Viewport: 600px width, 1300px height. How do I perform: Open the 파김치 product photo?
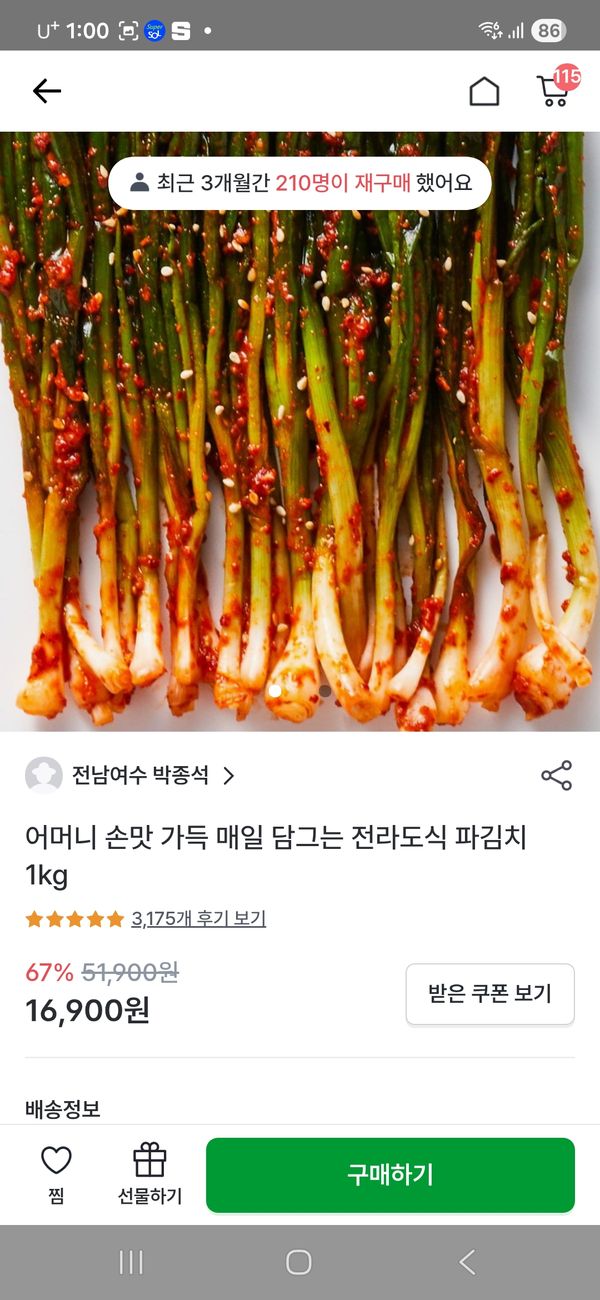coord(300,450)
